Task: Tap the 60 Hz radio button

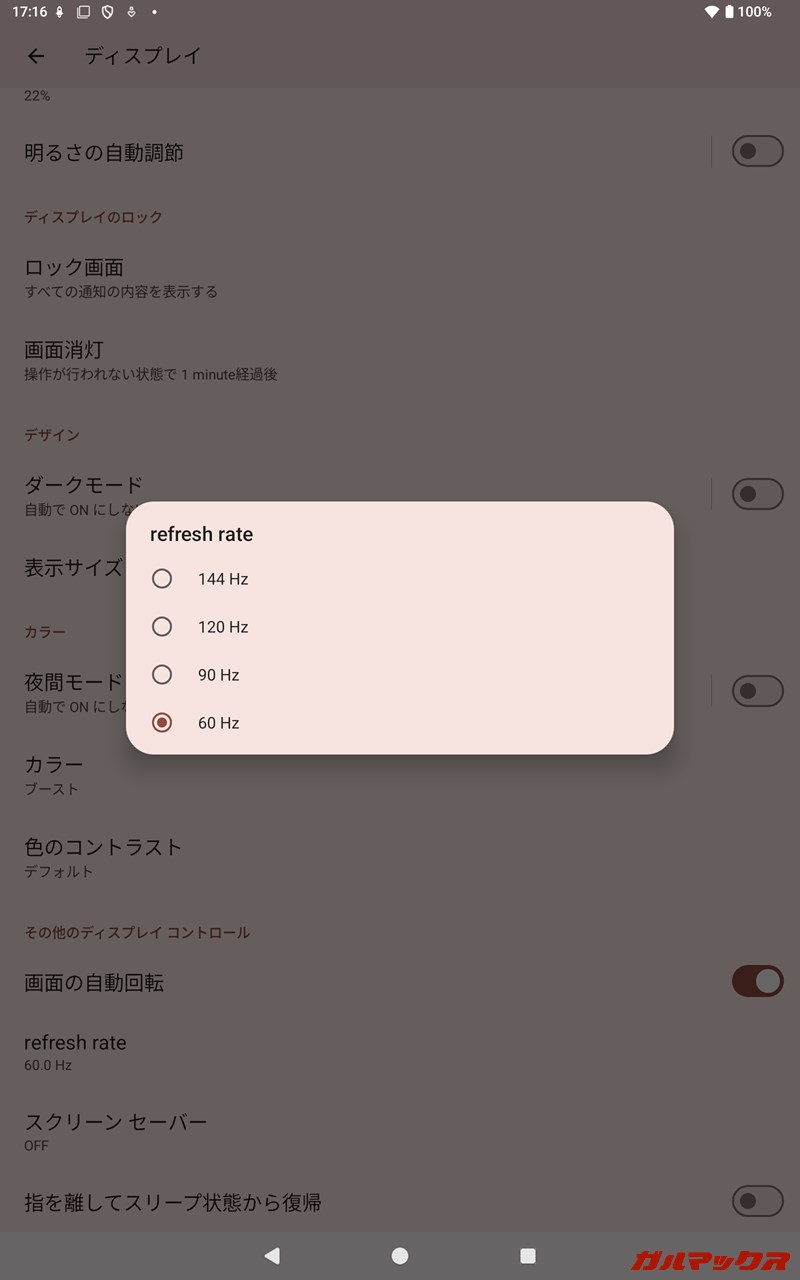Action: coord(162,723)
